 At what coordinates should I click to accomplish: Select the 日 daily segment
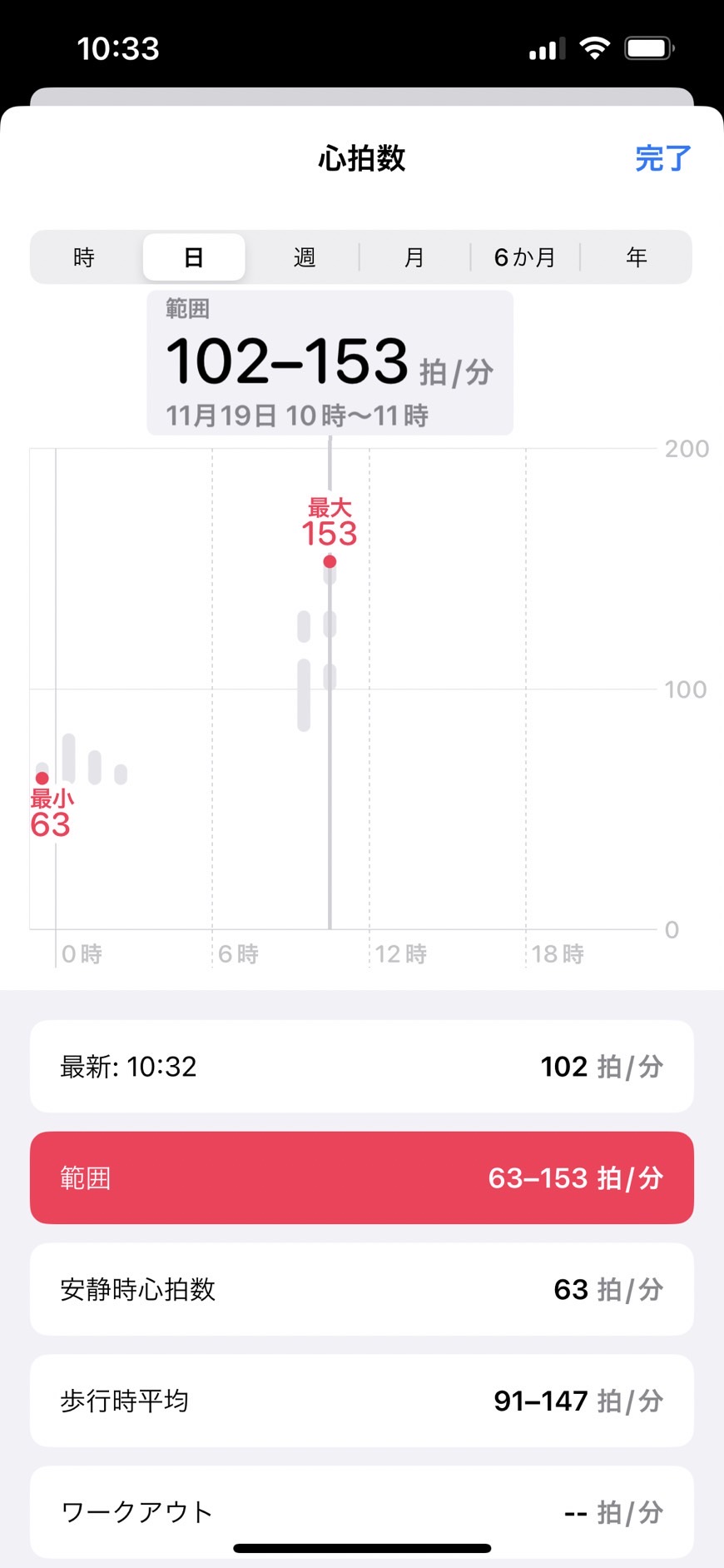click(x=194, y=257)
